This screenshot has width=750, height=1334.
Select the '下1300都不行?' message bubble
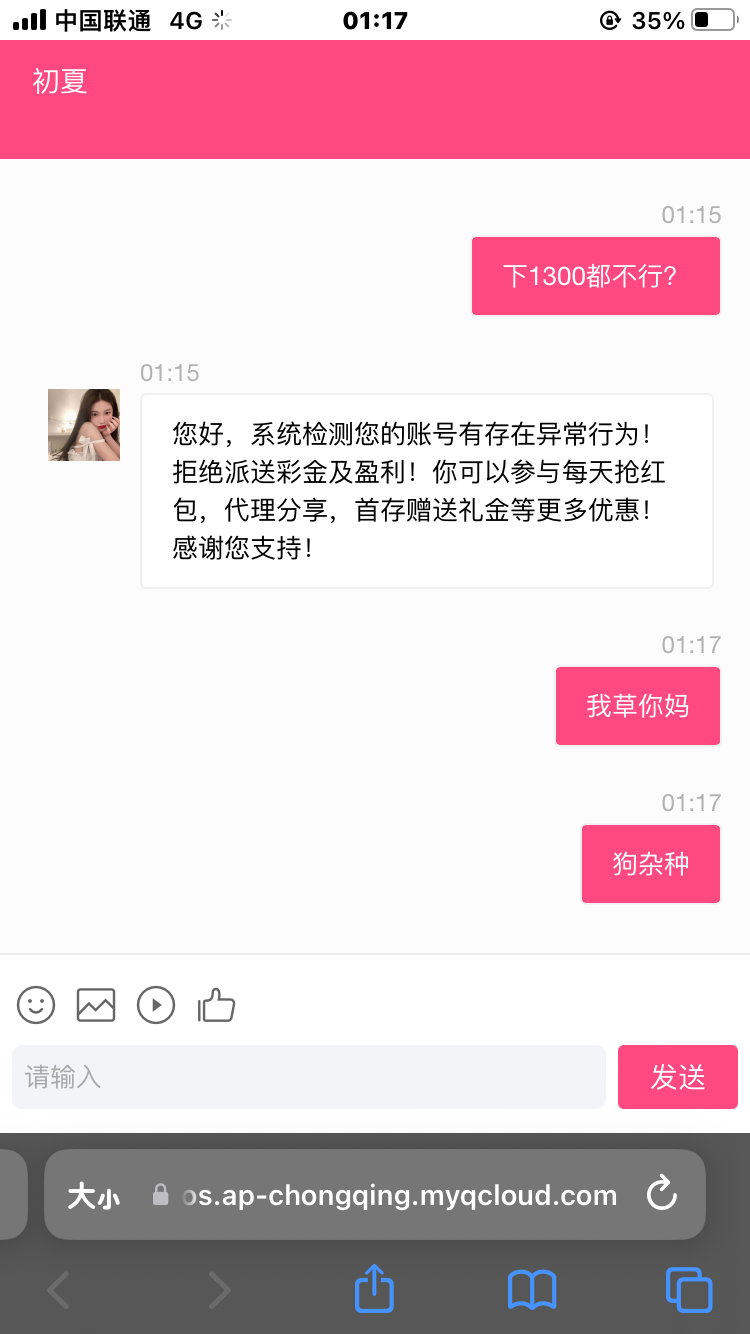pyautogui.click(x=595, y=275)
